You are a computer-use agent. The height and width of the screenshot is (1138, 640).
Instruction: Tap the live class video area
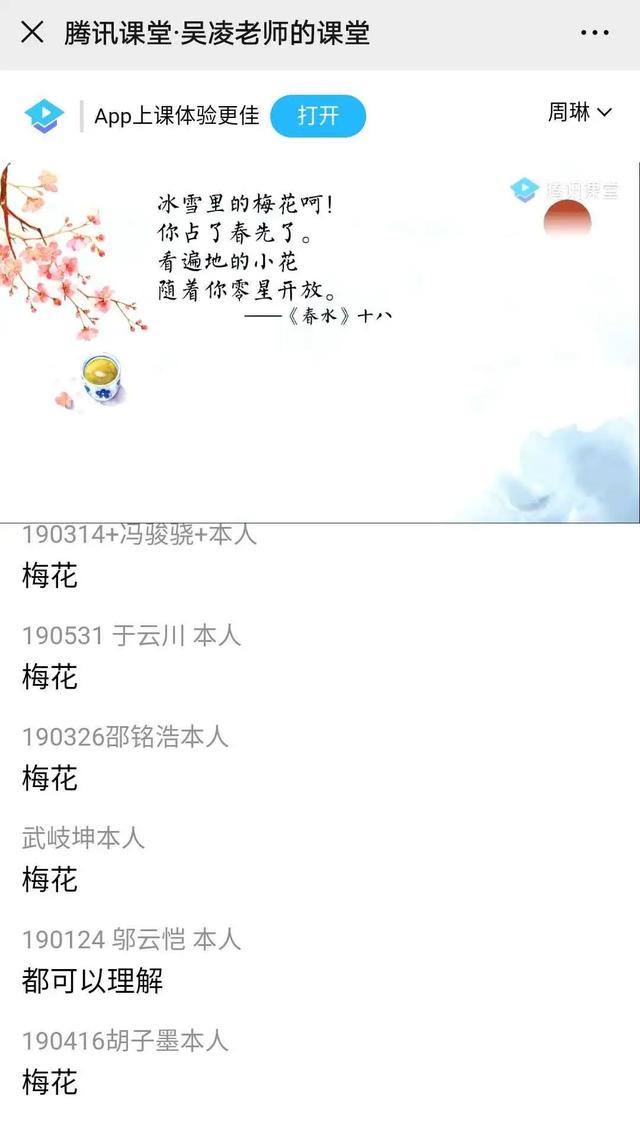pyautogui.click(x=320, y=340)
